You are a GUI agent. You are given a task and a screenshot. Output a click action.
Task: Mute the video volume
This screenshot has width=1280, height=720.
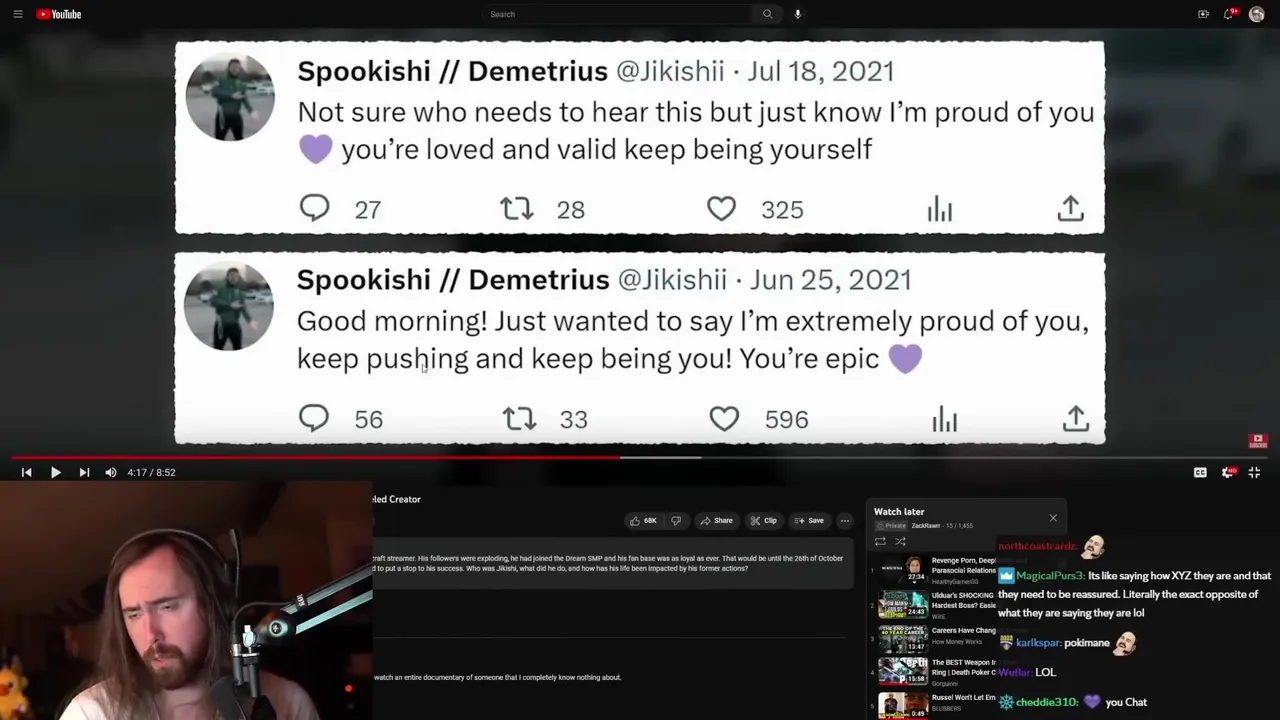[x=111, y=472]
